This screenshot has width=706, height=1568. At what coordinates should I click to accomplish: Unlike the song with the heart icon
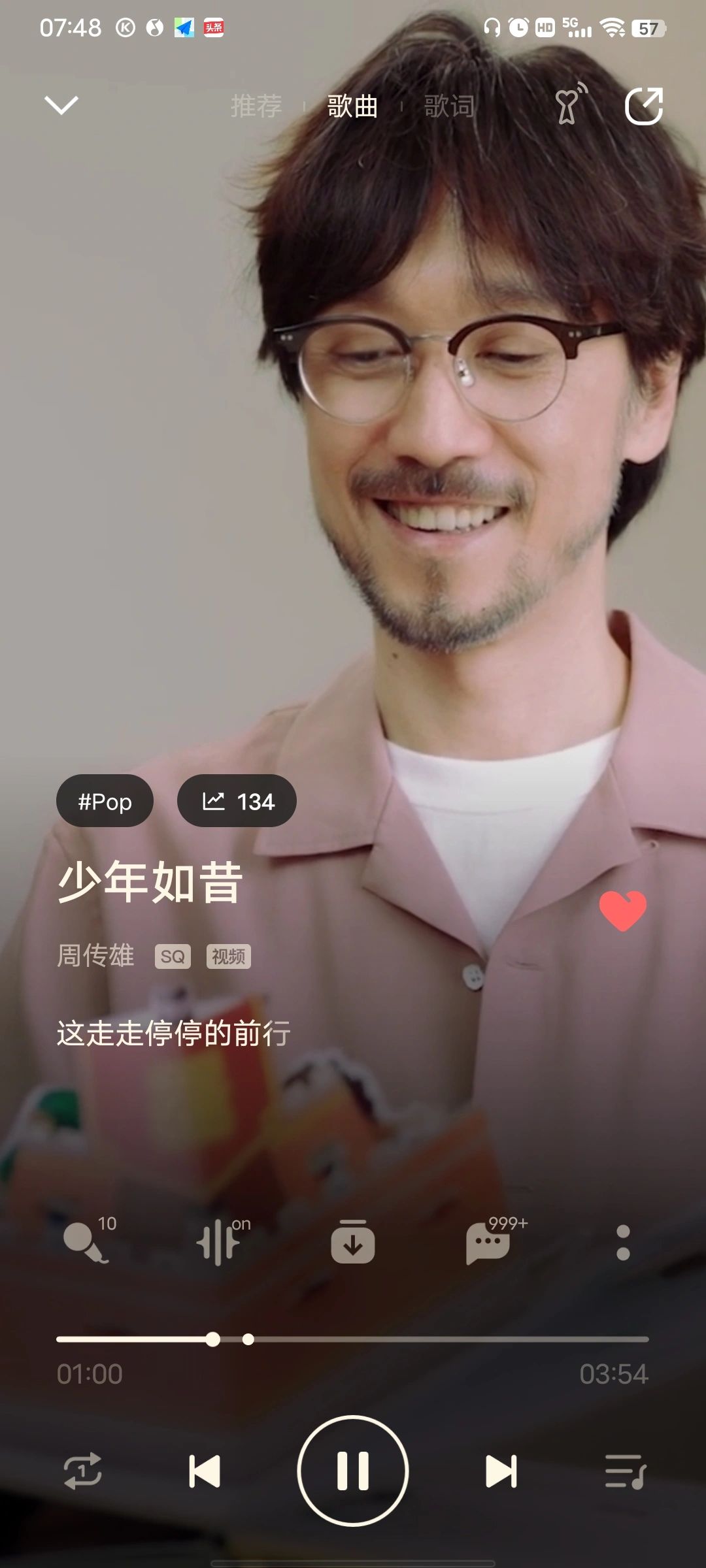[x=622, y=911]
